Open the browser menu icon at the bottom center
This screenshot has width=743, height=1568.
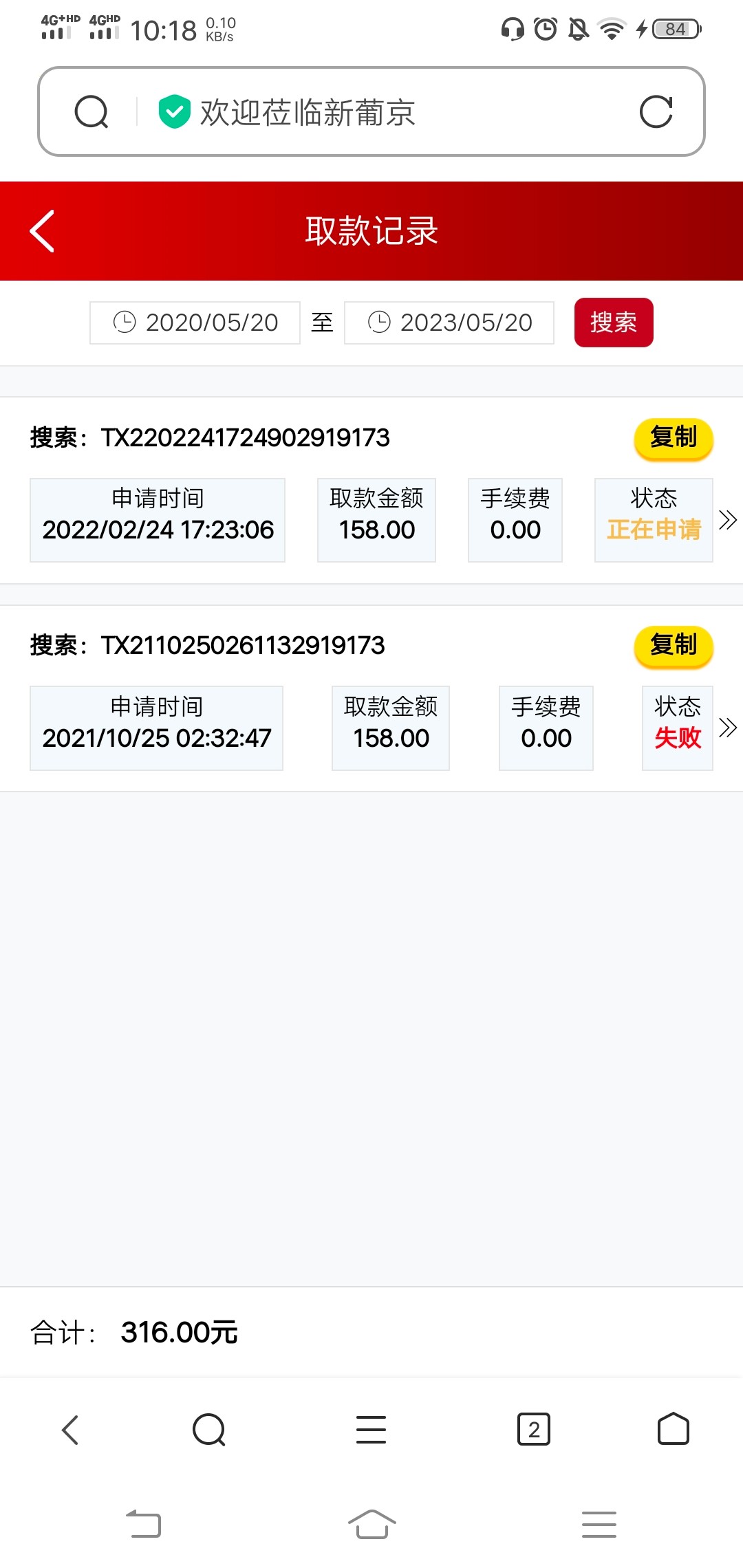click(371, 1429)
